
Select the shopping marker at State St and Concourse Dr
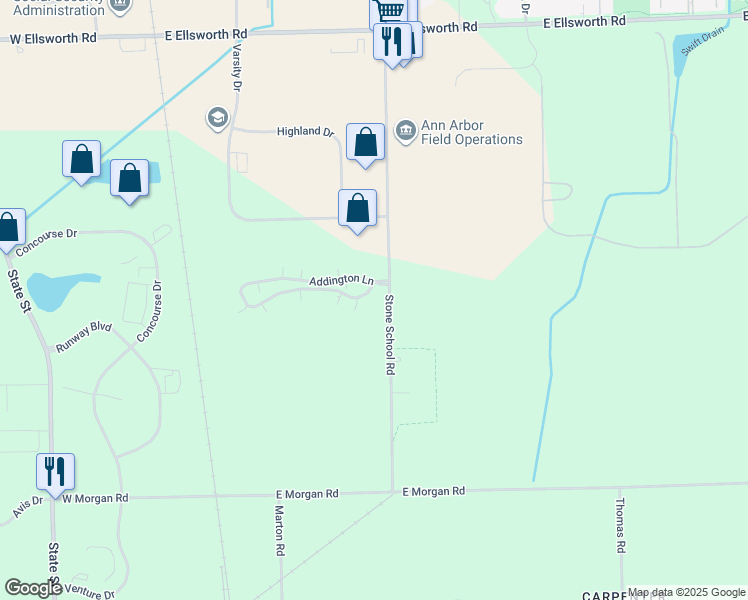pyautogui.click(x=8, y=228)
